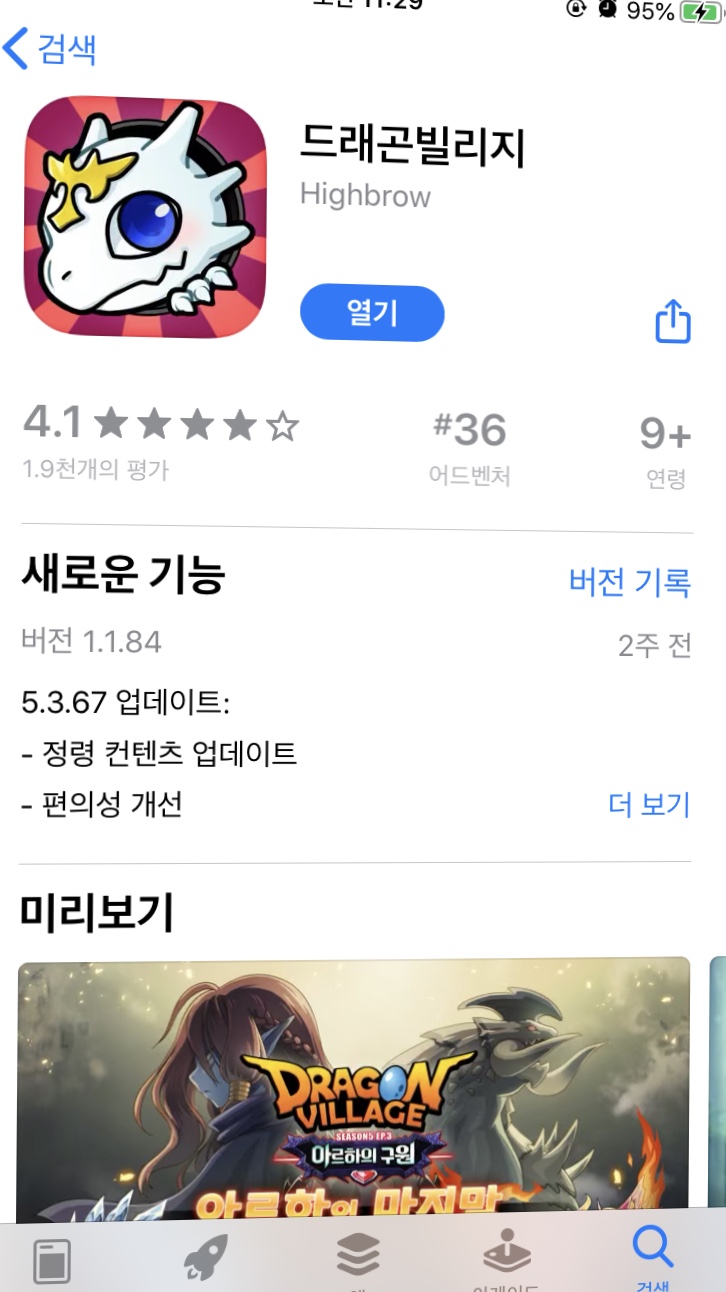This screenshot has width=726, height=1292.
Task: Switch to the Today tab
Action: [x=52, y=1261]
